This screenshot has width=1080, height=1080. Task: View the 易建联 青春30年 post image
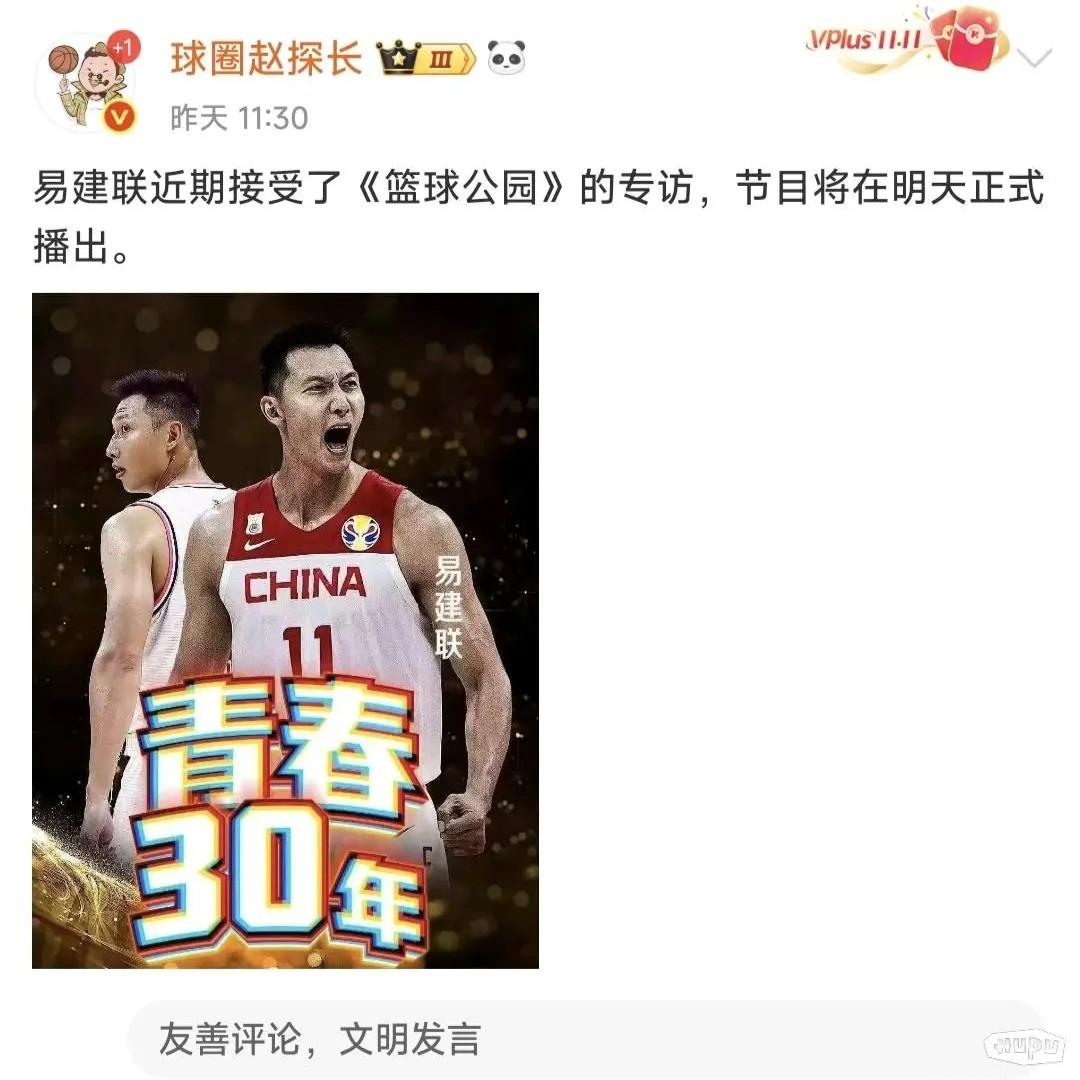[x=285, y=630]
